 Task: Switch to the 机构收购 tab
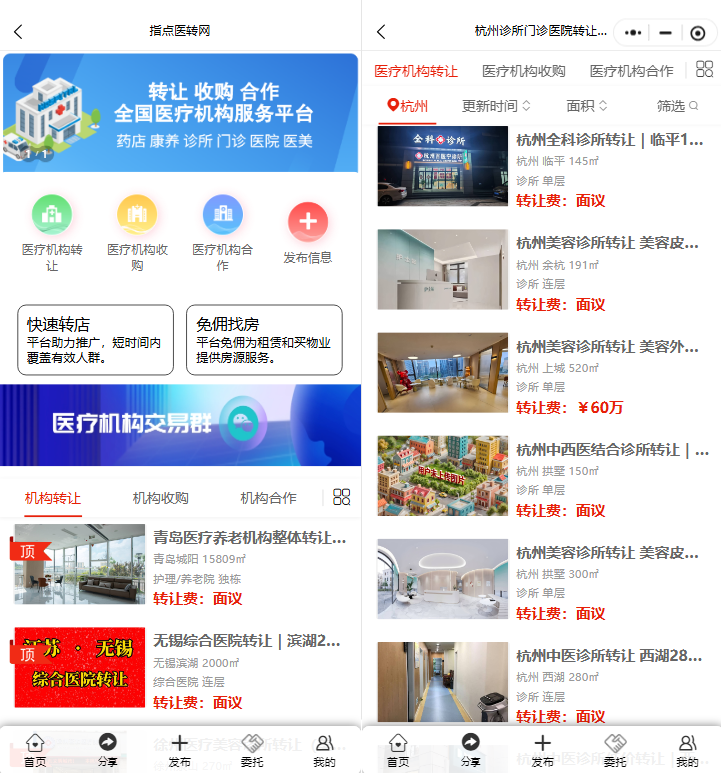160,498
